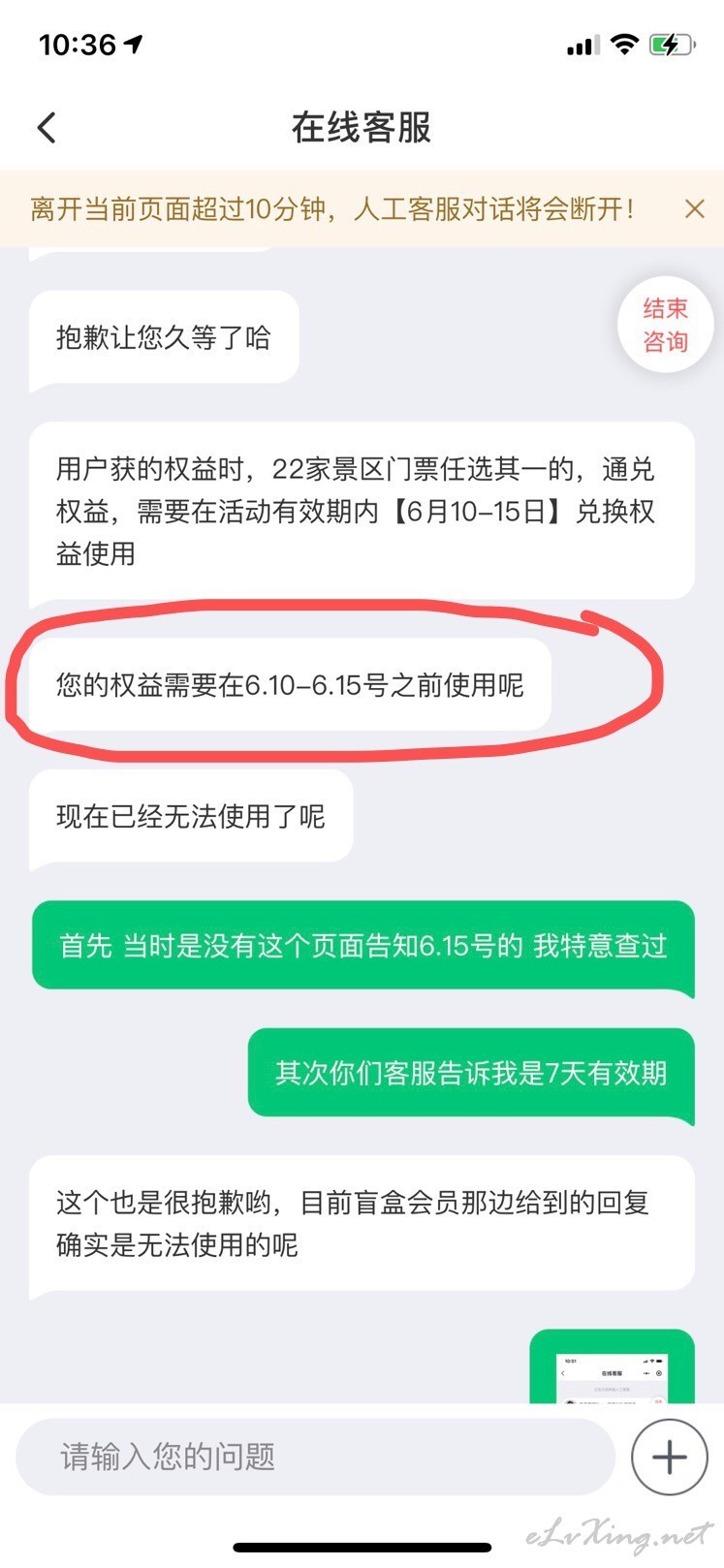Image resolution: width=724 pixels, height=1568 pixels.
Task: Focus the 请输入您的问题 input field
Action: [x=316, y=1456]
